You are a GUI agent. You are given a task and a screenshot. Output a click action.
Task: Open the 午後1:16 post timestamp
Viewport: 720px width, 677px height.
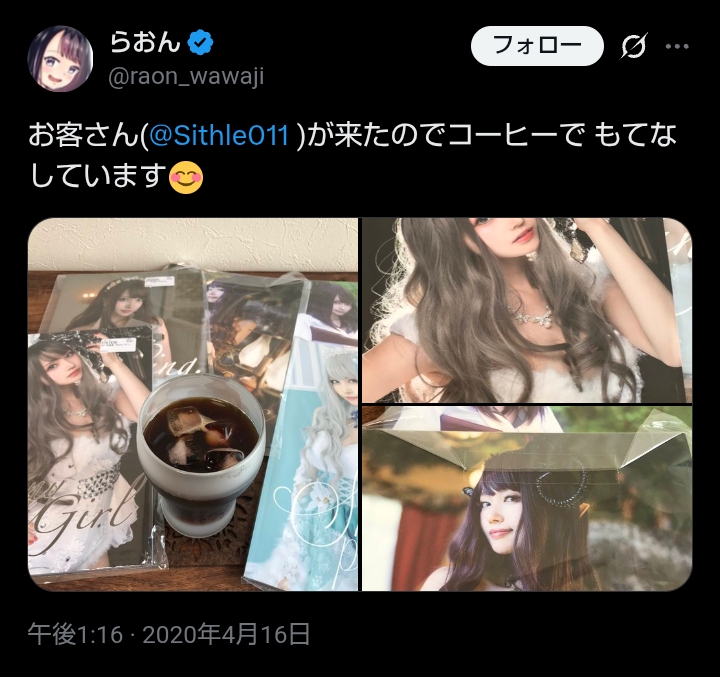click(x=75, y=633)
